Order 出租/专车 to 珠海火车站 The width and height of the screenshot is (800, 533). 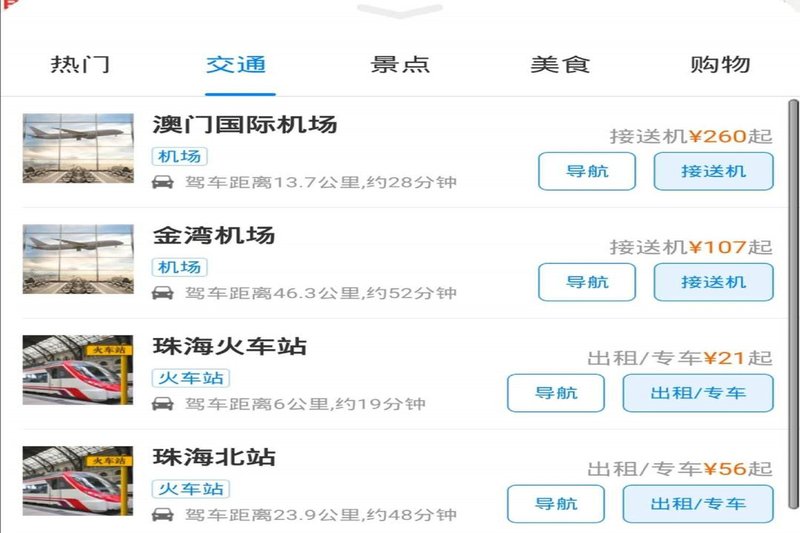[x=698, y=393]
